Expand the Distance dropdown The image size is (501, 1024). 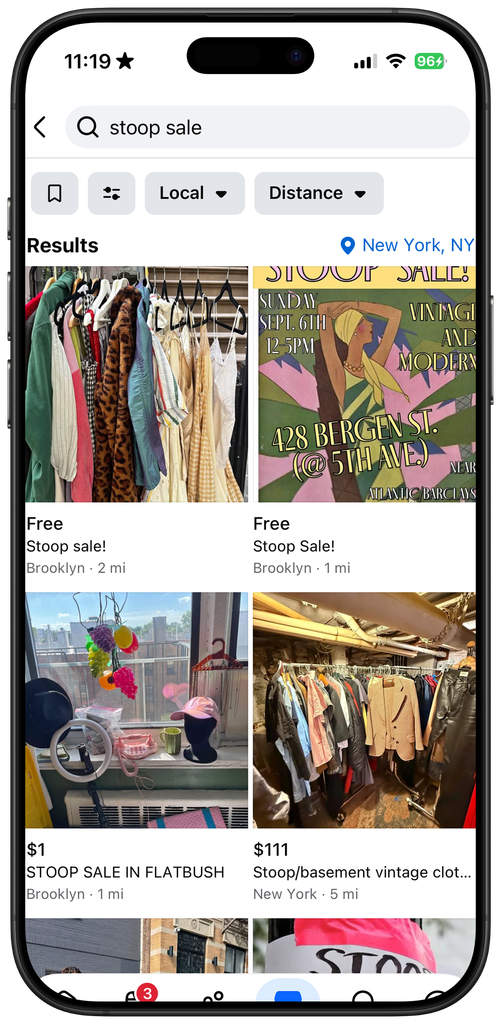(x=319, y=193)
